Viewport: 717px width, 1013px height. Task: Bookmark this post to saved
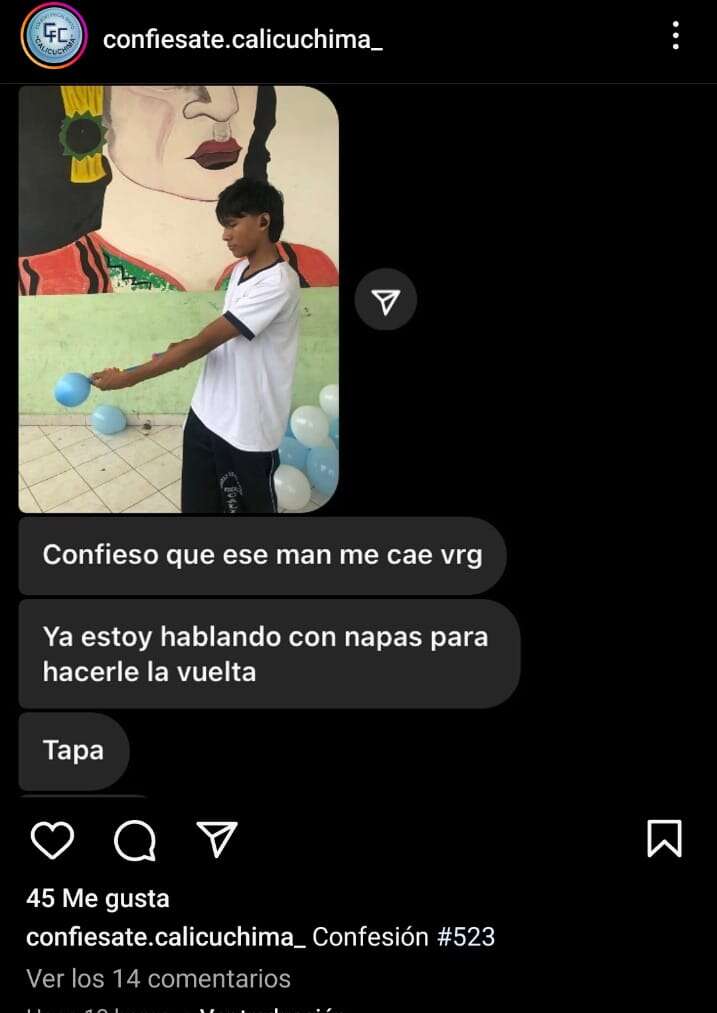pos(664,839)
